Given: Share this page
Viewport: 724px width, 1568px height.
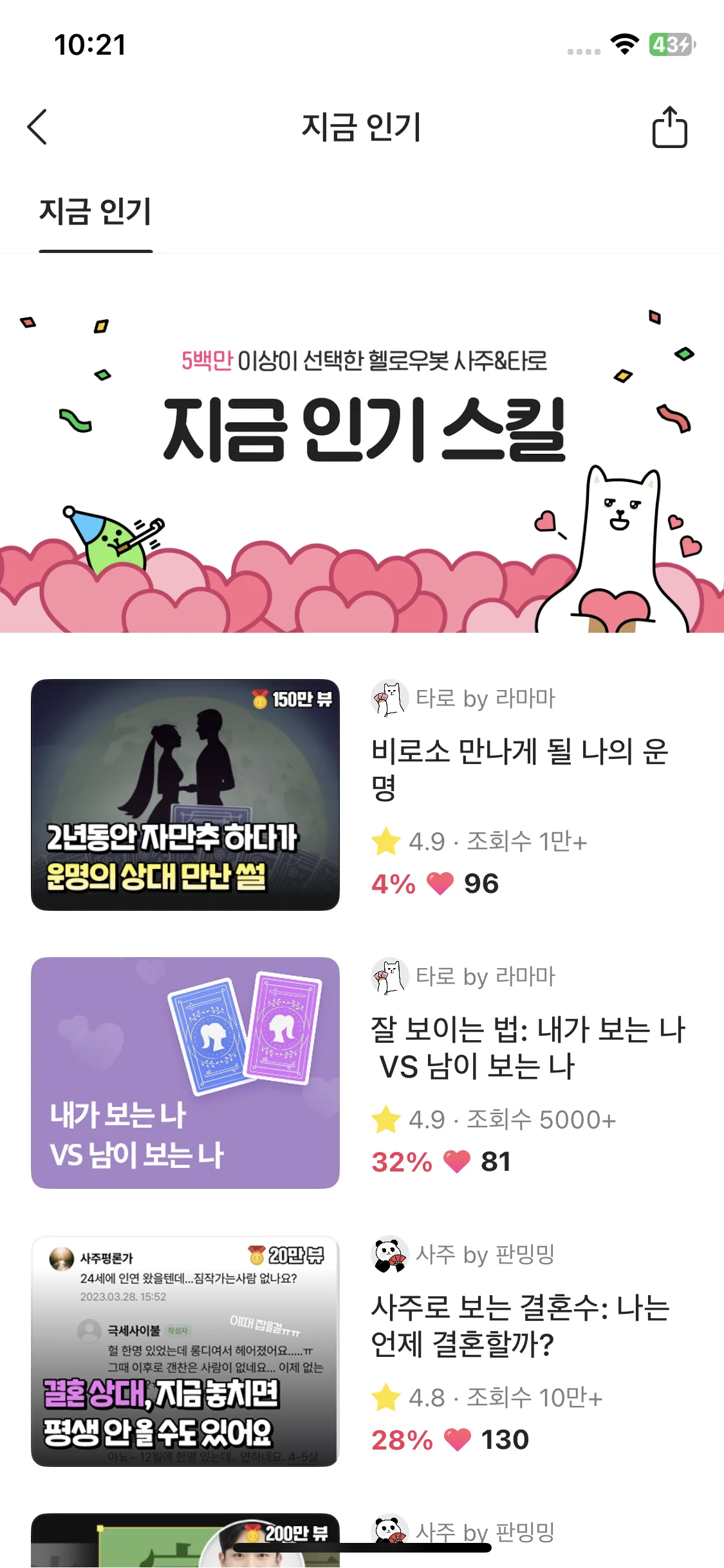Looking at the screenshot, I should pos(669,127).
